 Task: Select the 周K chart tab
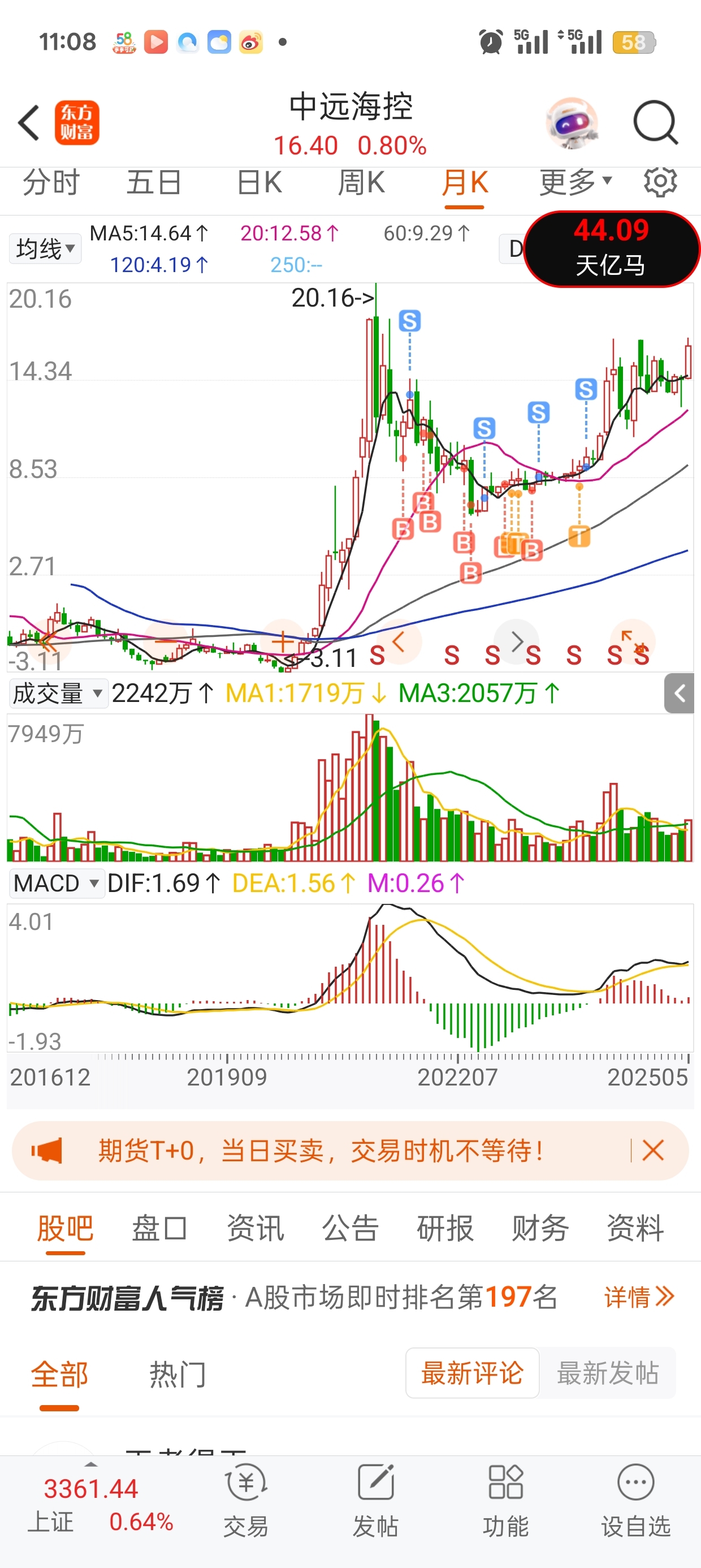(x=361, y=183)
